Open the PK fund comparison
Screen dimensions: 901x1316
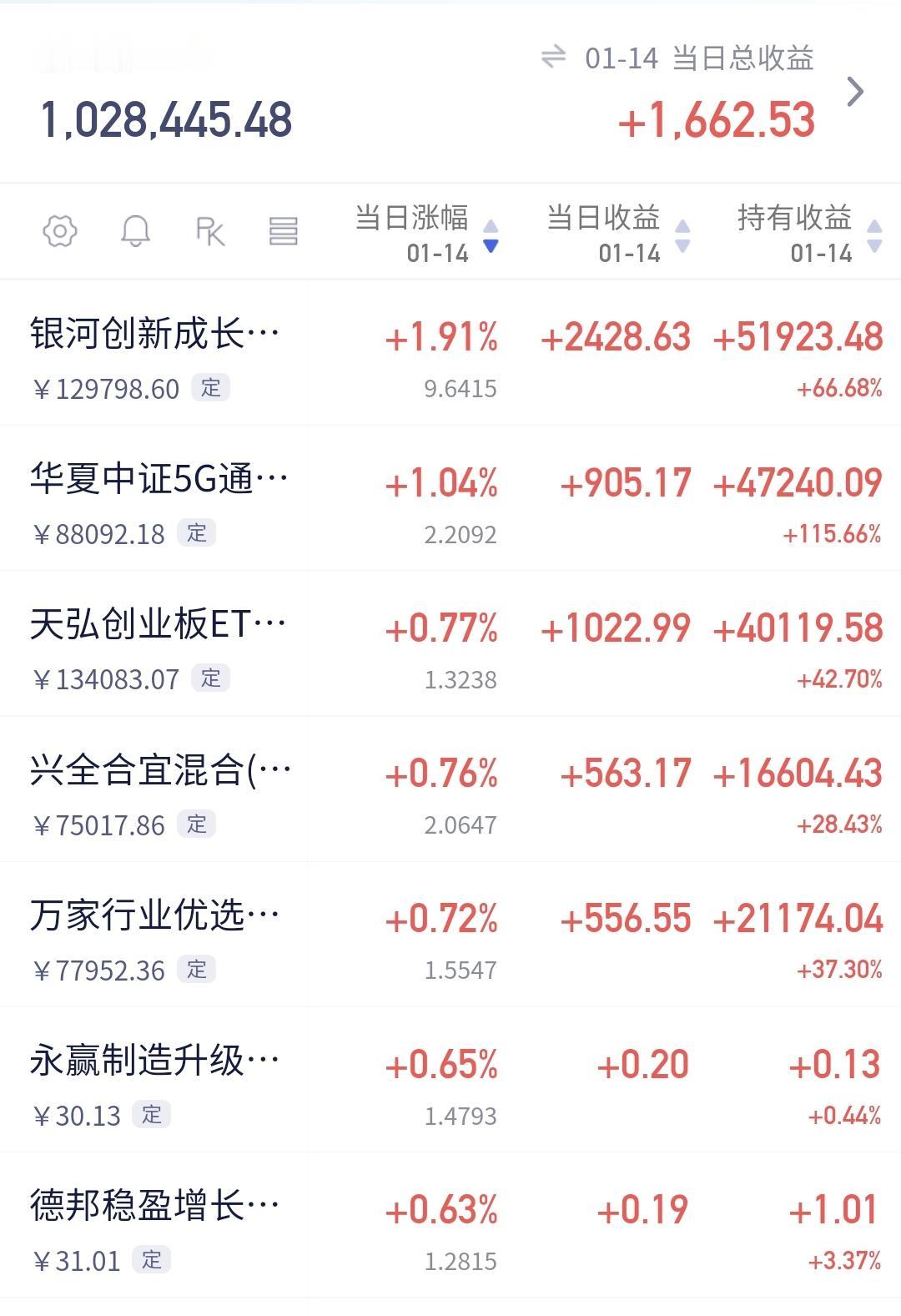pos(209,231)
